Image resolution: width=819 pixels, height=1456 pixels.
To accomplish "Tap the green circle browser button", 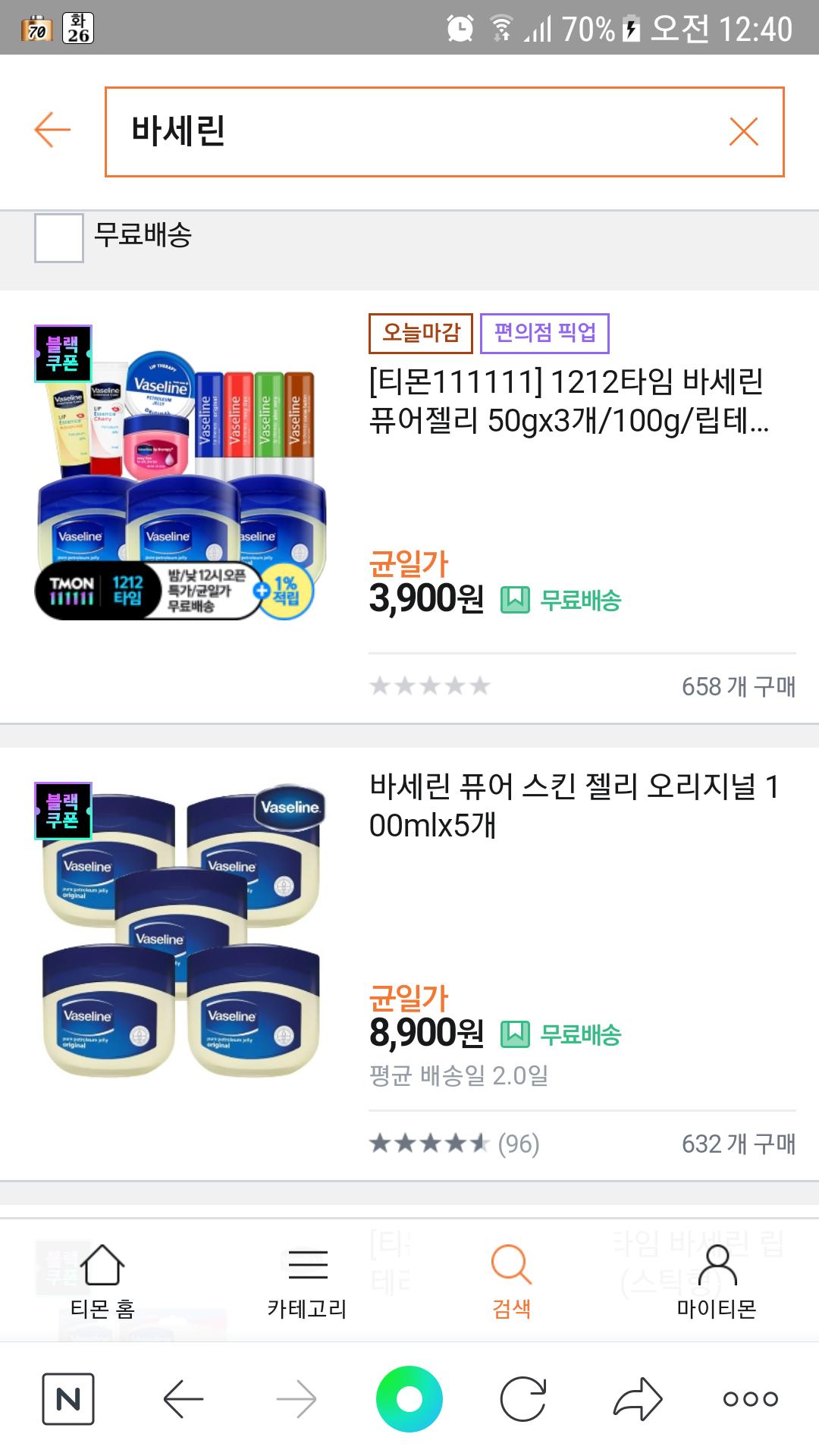I will [x=409, y=1399].
